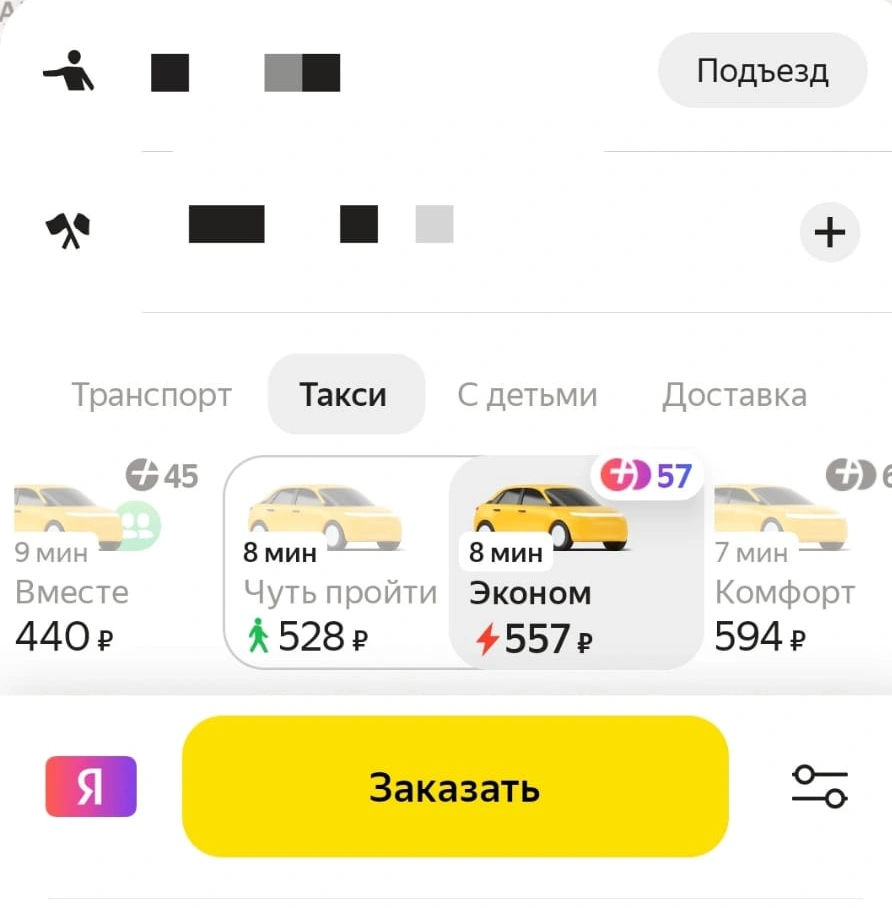Switch to the С детьми tab
The height and width of the screenshot is (908, 892).
(527, 394)
